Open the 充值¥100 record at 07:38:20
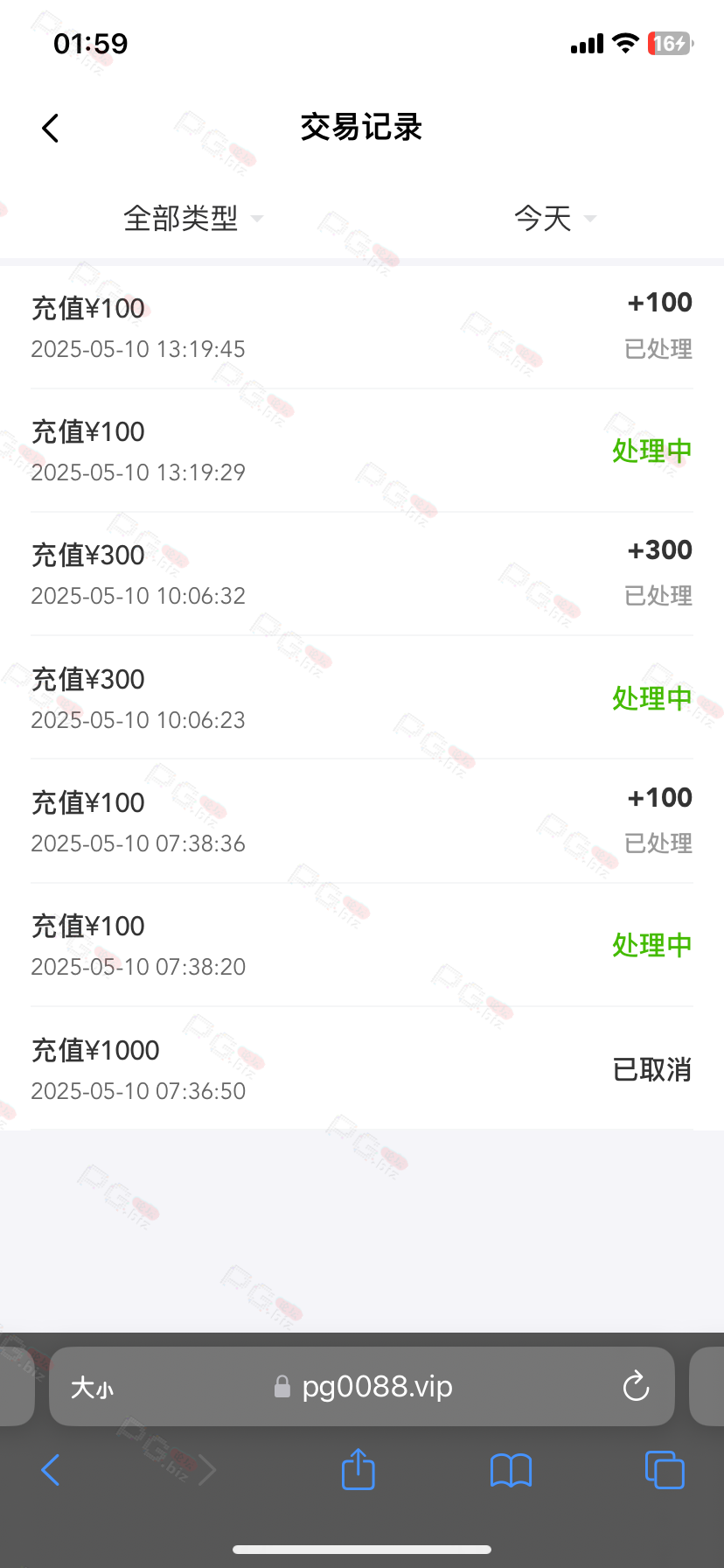 (362, 945)
